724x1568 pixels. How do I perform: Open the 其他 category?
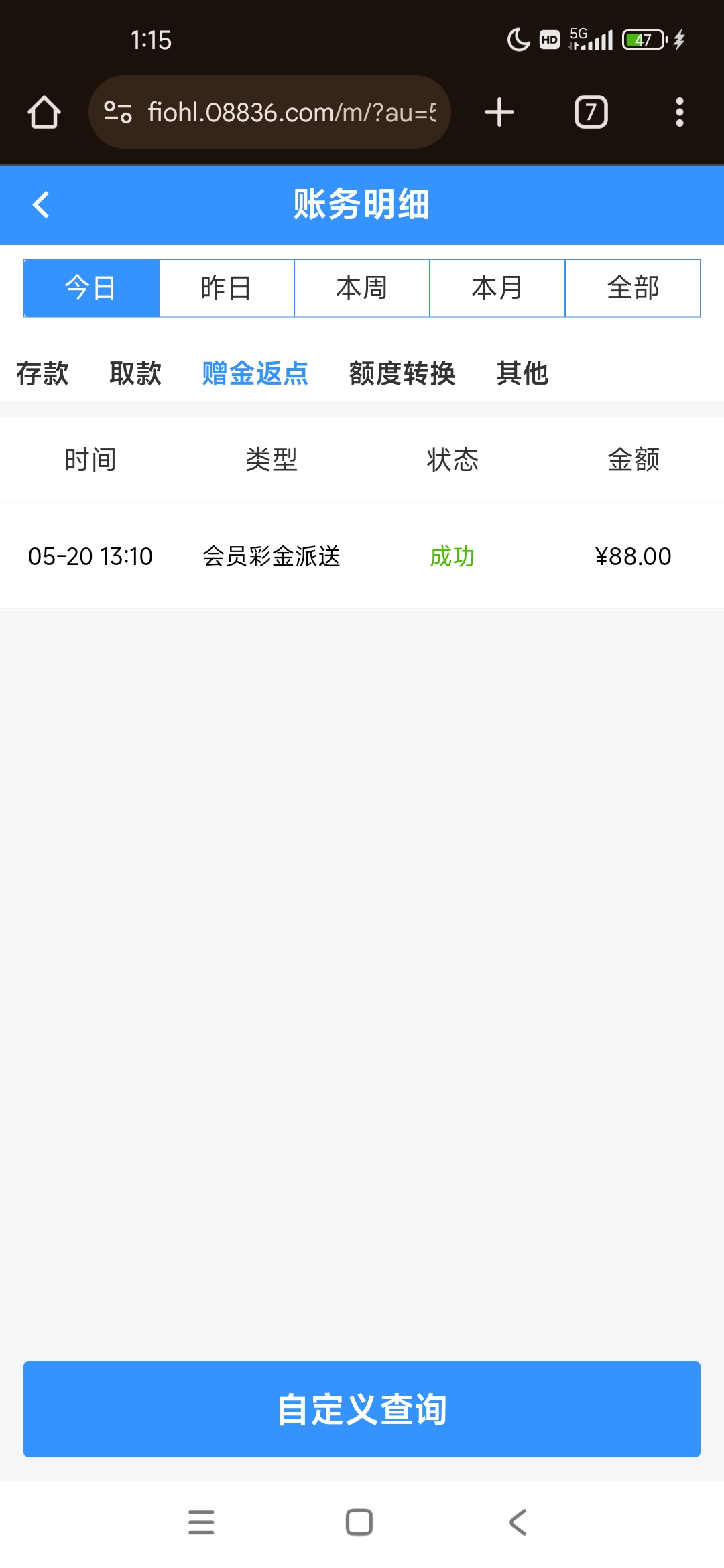(x=522, y=373)
